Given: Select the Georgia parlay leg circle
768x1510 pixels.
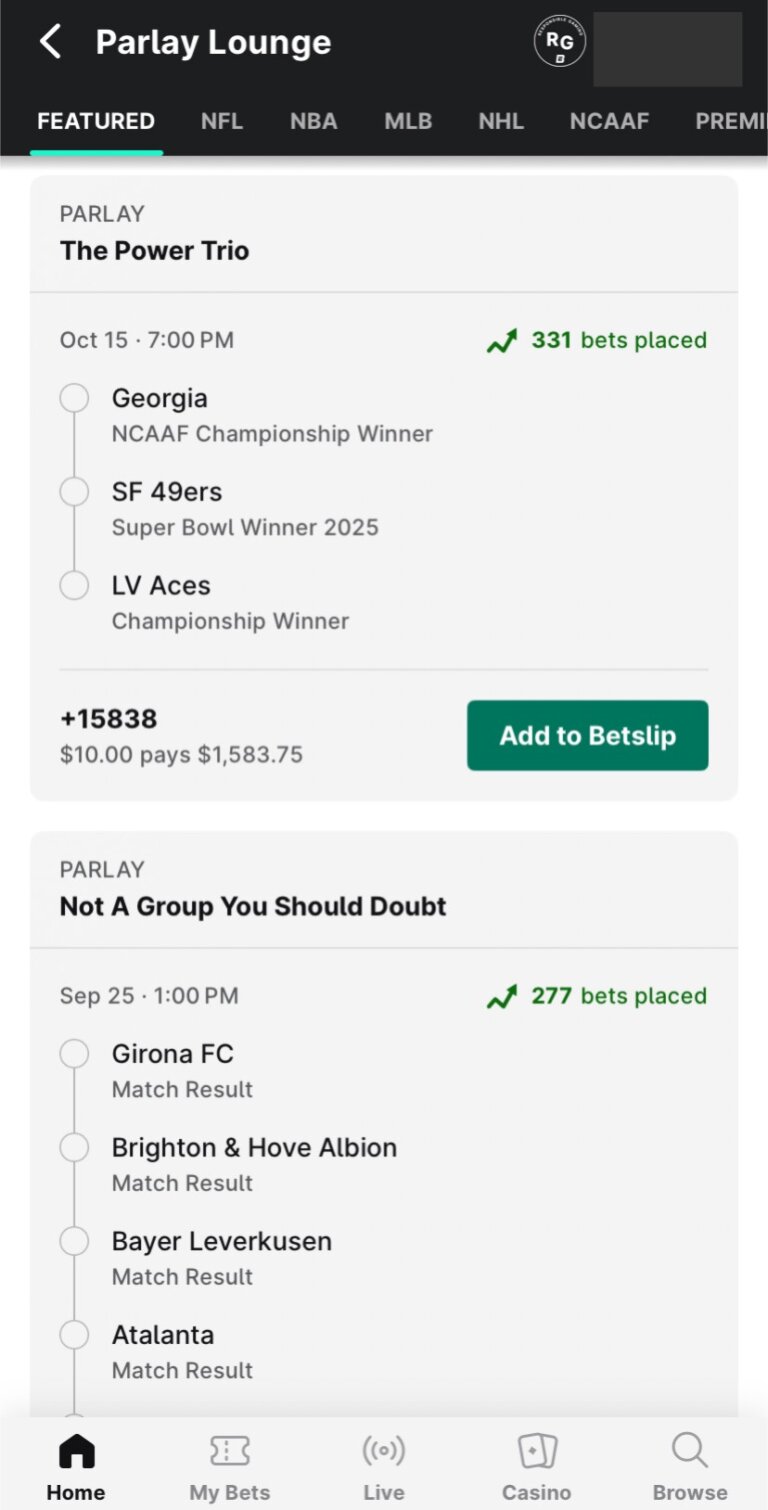Looking at the screenshot, I should (x=74, y=397).
